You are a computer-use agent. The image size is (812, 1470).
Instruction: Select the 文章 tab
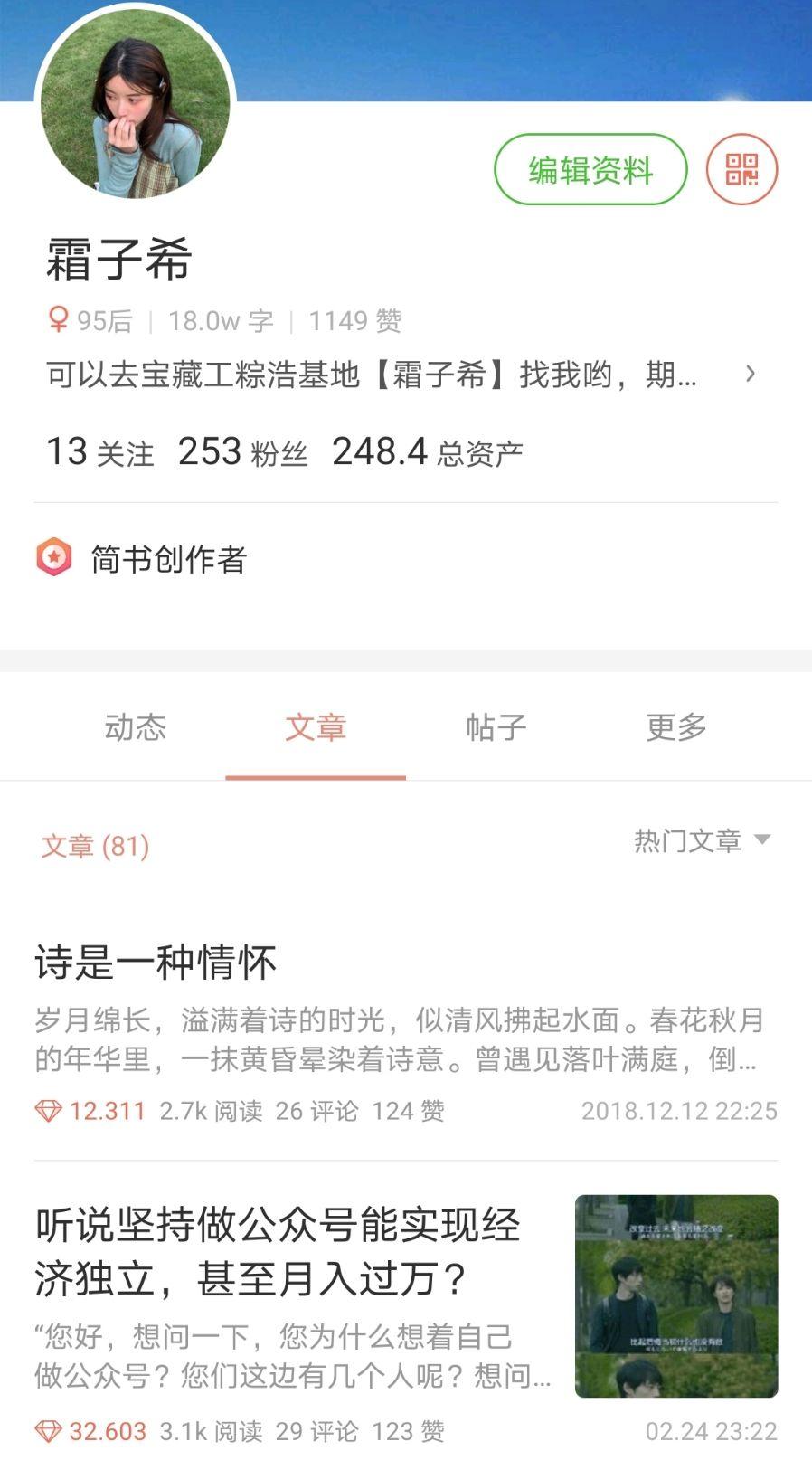[x=316, y=727]
